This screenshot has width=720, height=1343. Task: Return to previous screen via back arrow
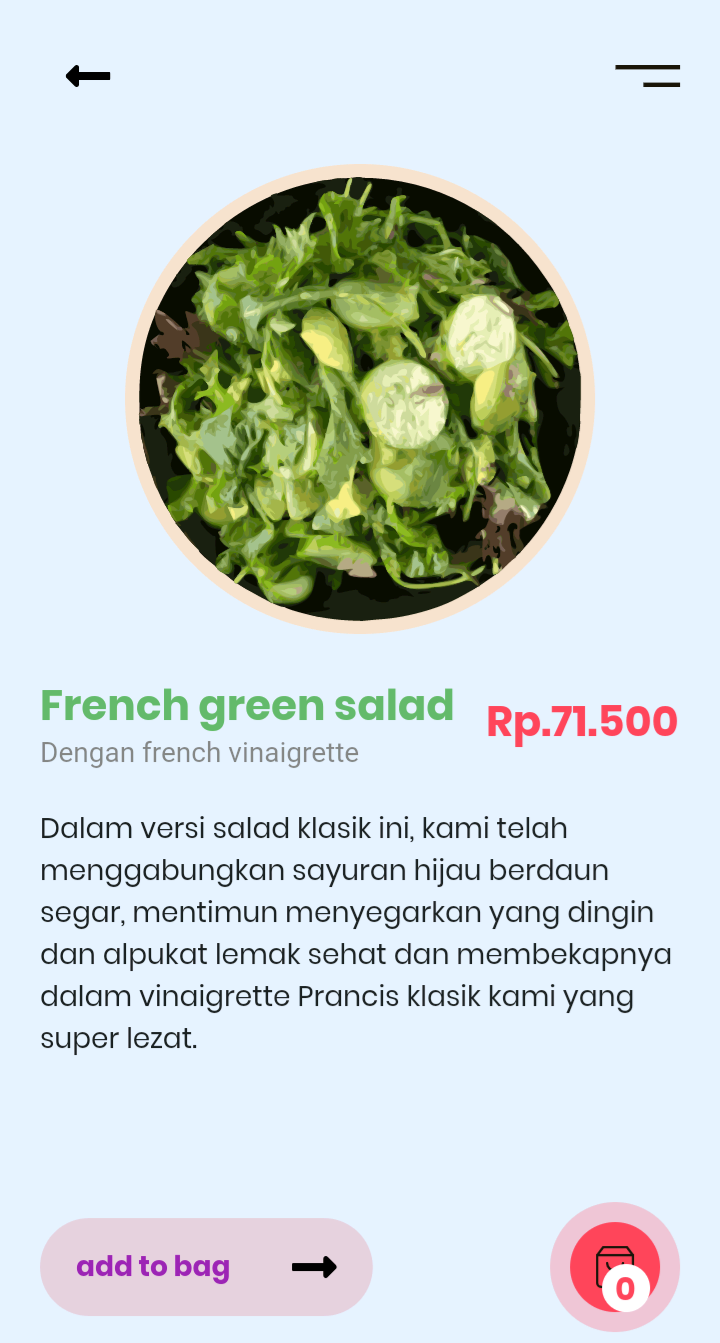pyautogui.click(x=87, y=76)
